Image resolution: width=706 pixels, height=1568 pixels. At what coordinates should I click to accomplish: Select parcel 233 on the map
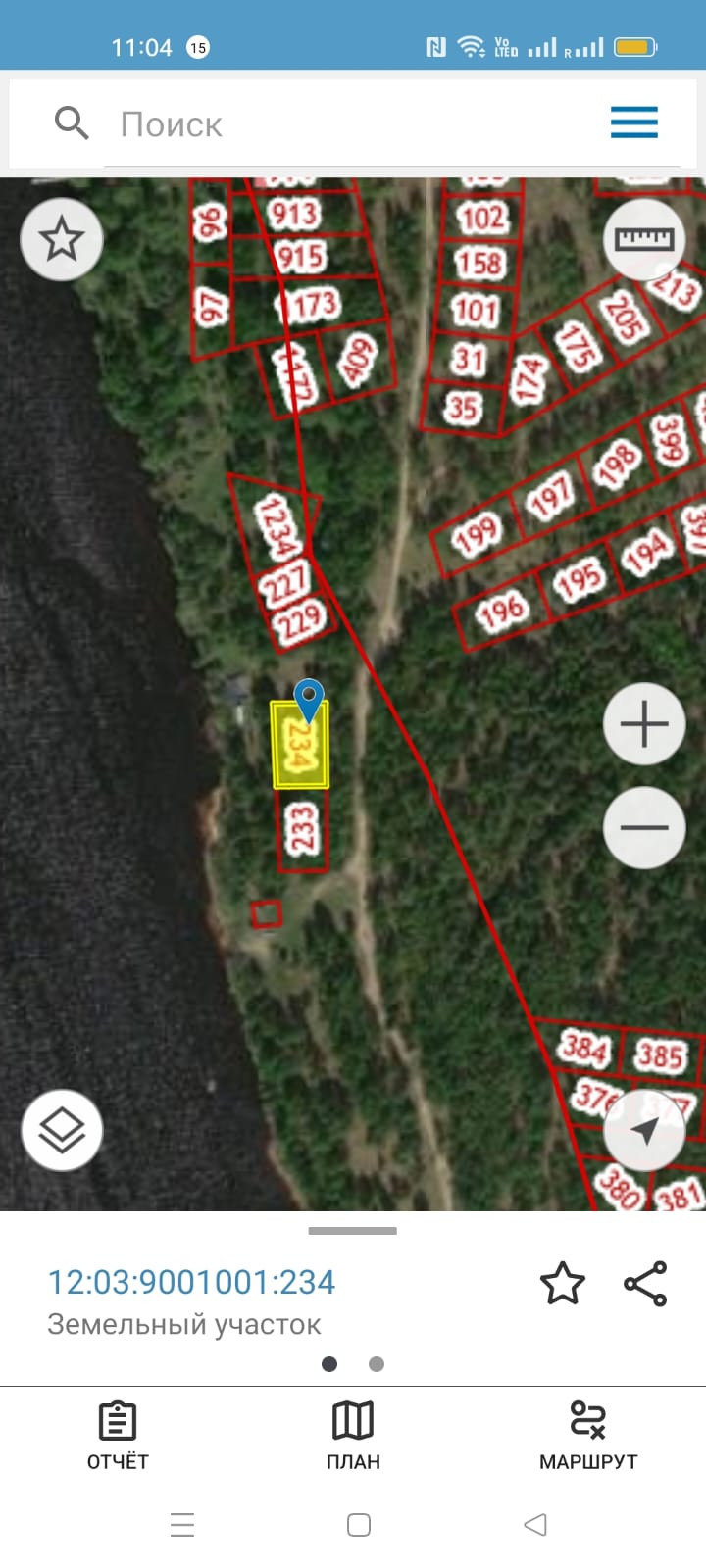point(302,831)
